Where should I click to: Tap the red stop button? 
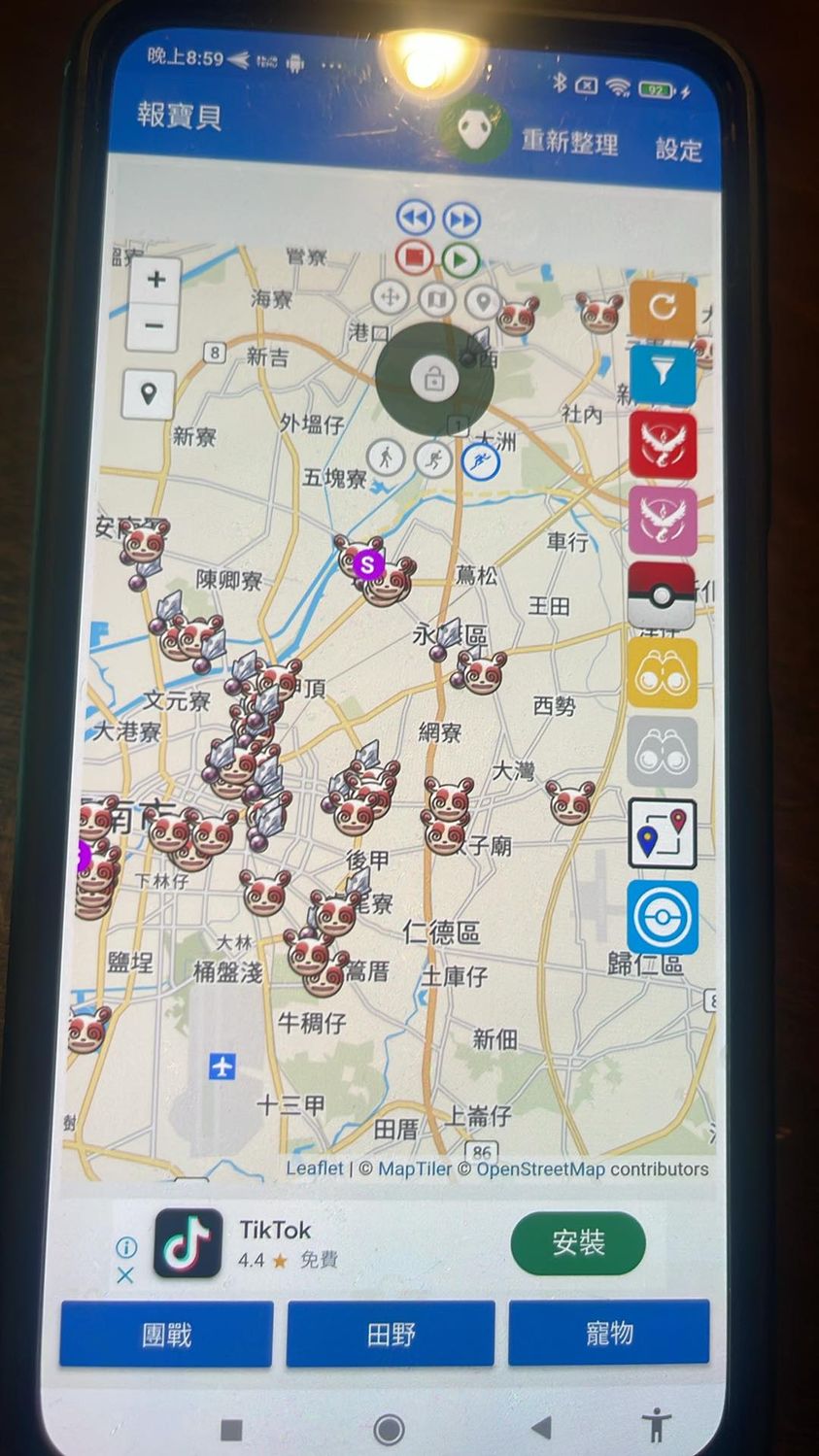415,258
